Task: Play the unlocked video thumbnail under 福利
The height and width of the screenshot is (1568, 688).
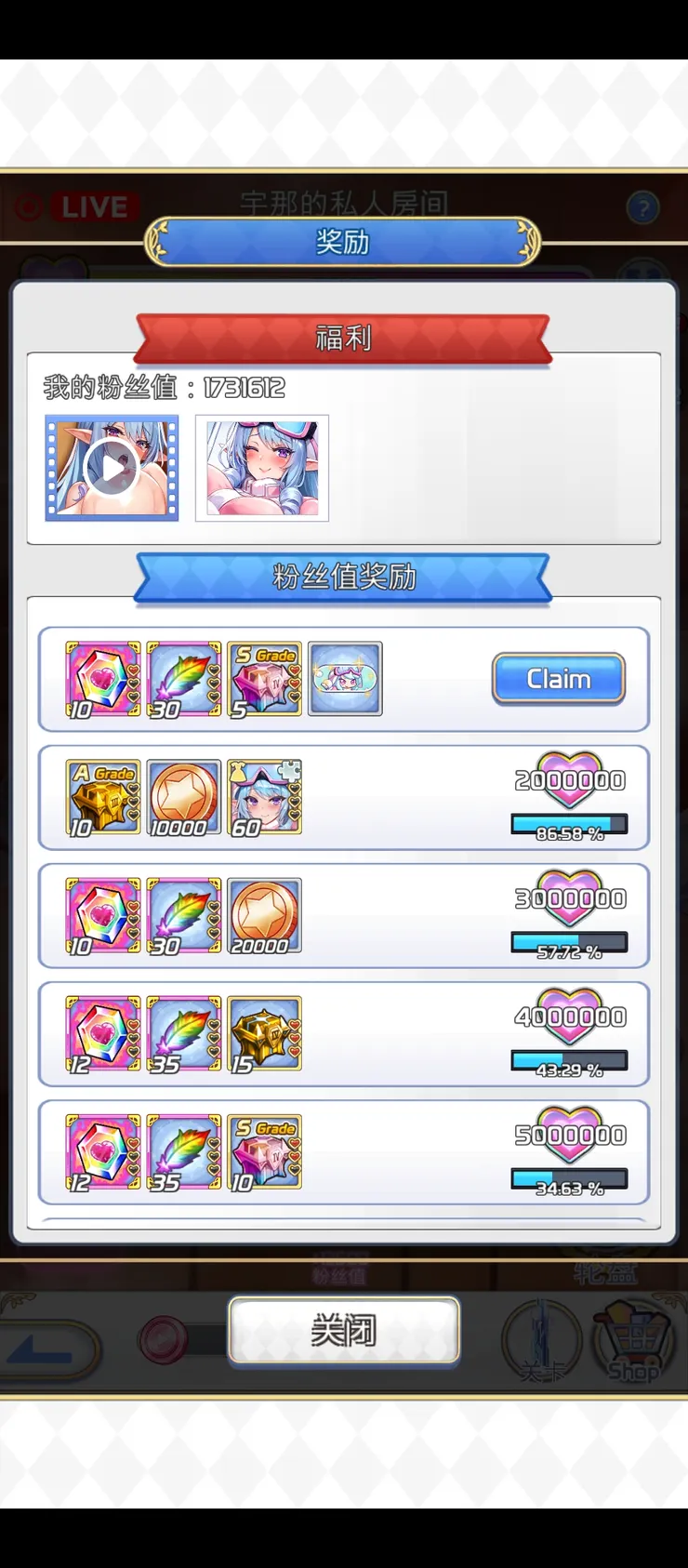Action: [112, 468]
